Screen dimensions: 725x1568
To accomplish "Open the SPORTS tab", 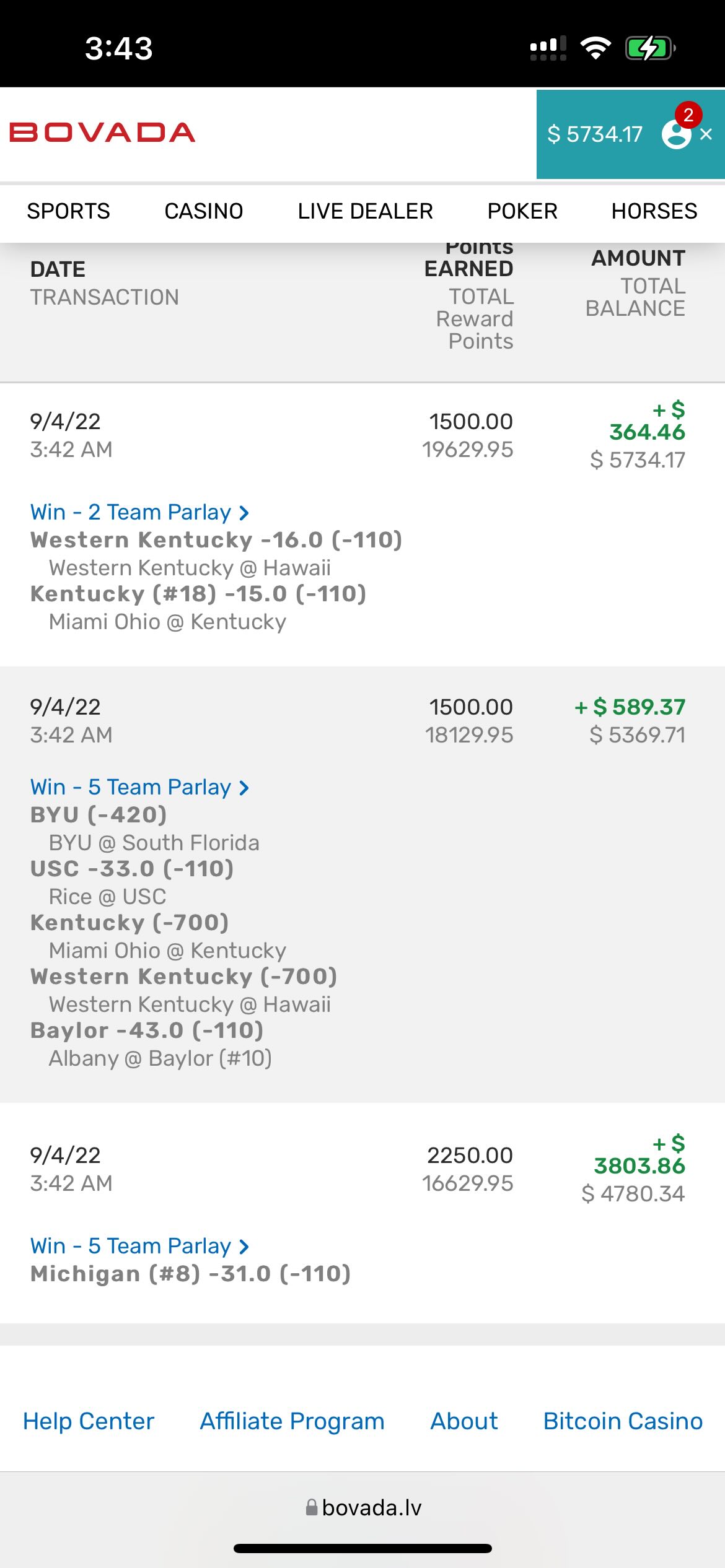I will [68, 211].
